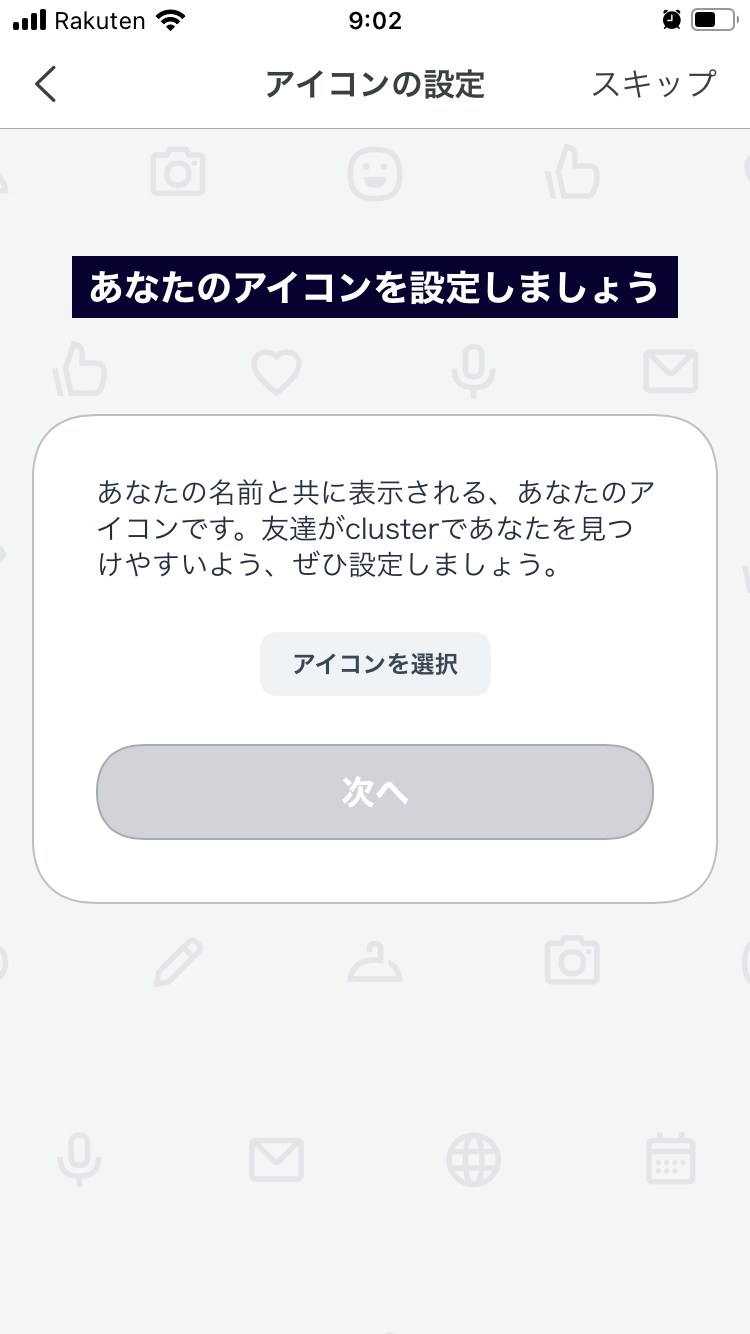Select the pencil icon below the card
The height and width of the screenshot is (1334, 750).
pos(178,963)
